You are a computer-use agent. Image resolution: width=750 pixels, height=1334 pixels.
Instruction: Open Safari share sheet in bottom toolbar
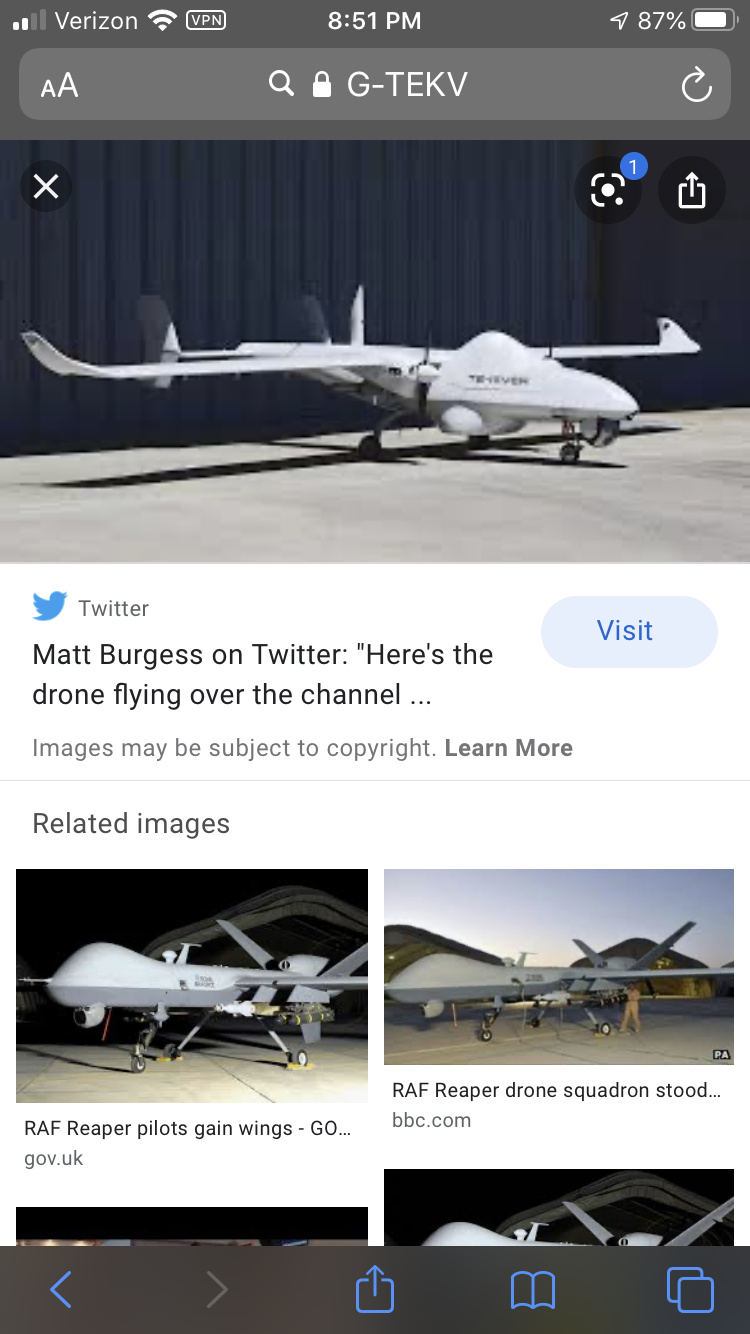[375, 1290]
